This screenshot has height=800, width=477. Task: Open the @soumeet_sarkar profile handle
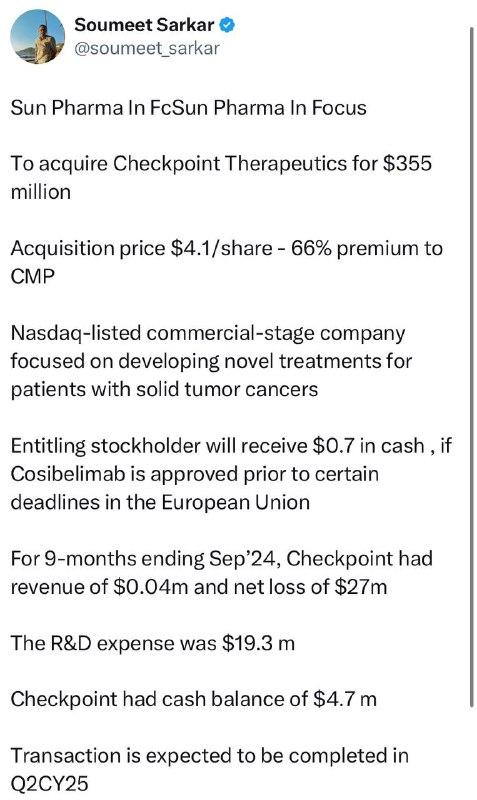(147, 48)
